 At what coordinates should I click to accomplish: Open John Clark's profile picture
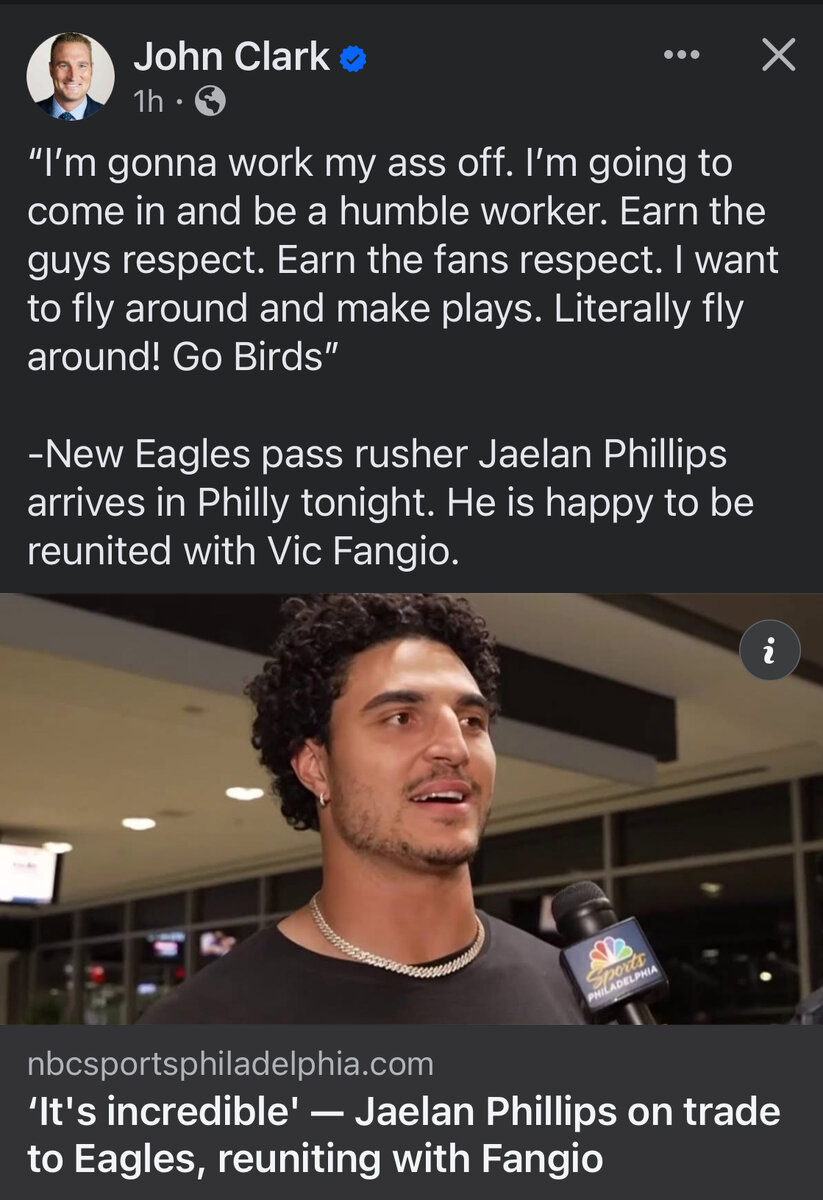[70, 76]
